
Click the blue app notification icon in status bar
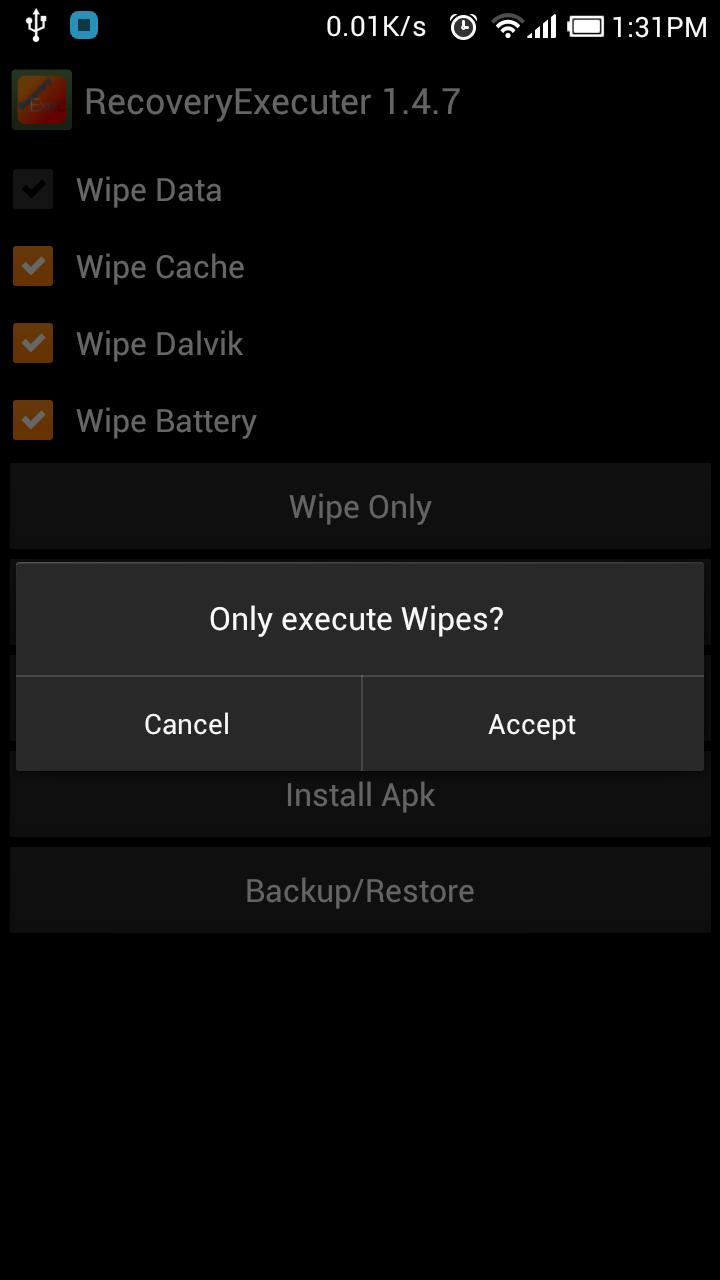(x=84, y=25)
